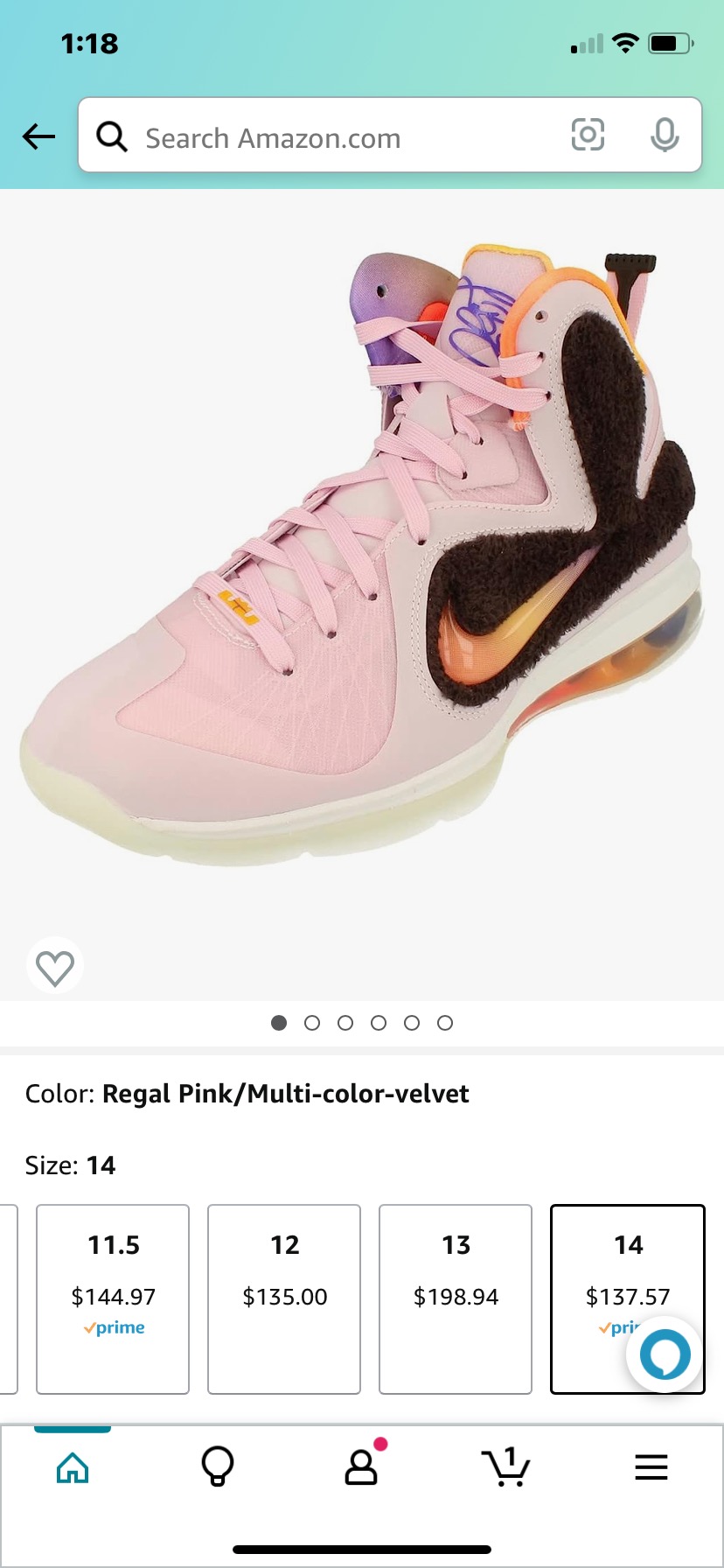Open the camera scan search icon

tap(588, 135)
